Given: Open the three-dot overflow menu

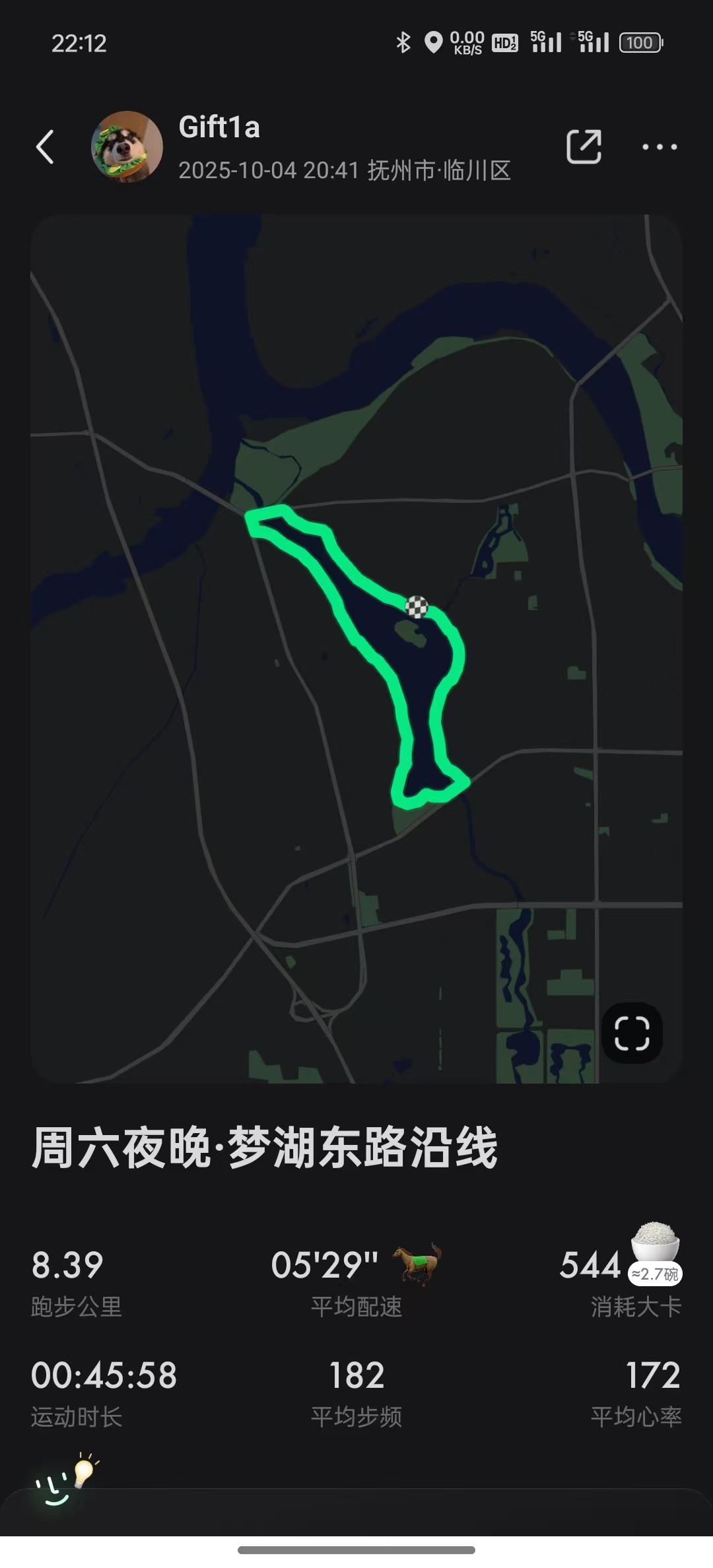Looking at the screenshot, I should pyautogui.click(x=660, y=147).
